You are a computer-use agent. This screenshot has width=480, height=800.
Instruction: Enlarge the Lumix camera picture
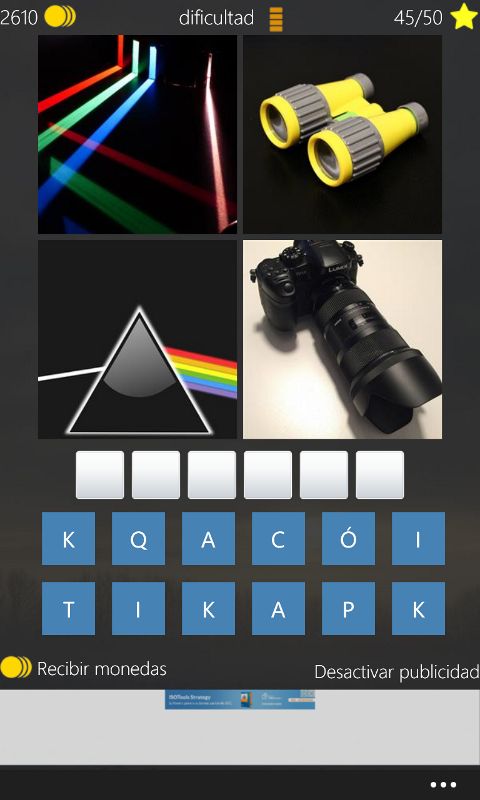coord(342,339)
